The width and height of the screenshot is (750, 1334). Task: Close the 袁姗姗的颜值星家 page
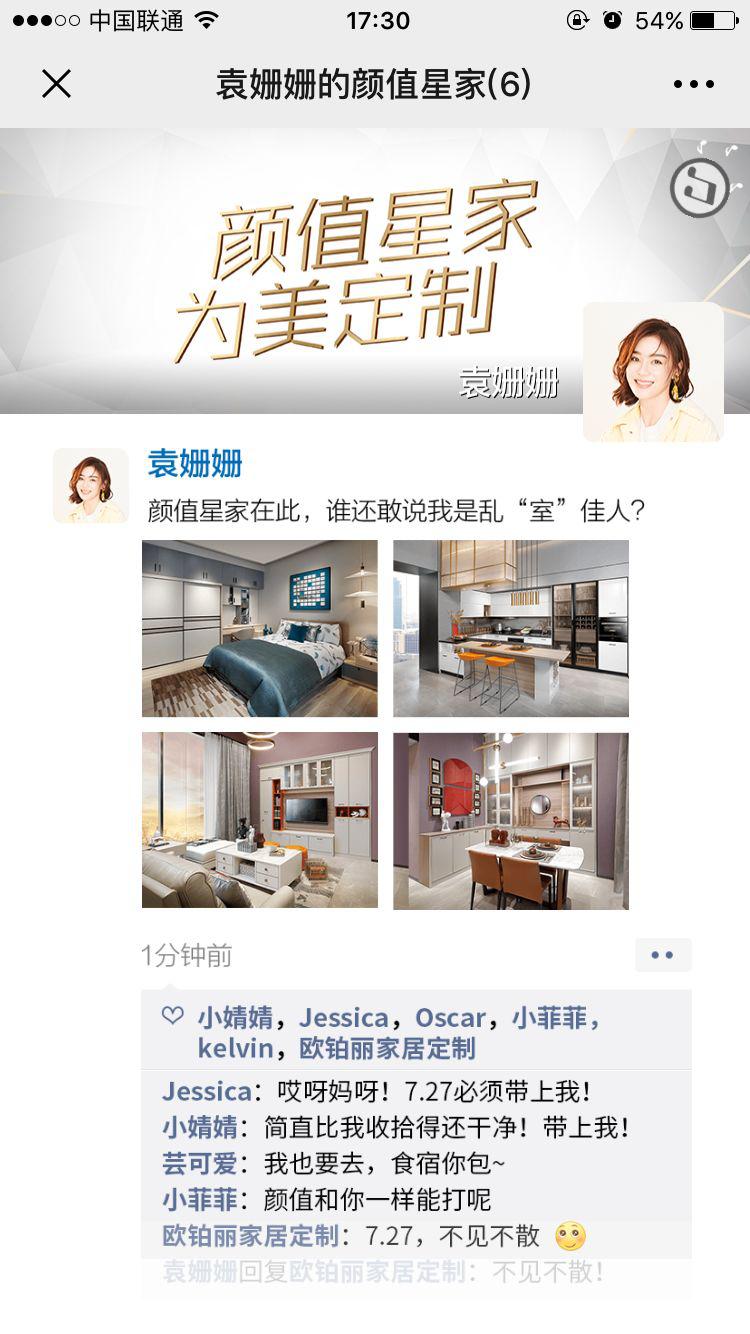(57, 84)
